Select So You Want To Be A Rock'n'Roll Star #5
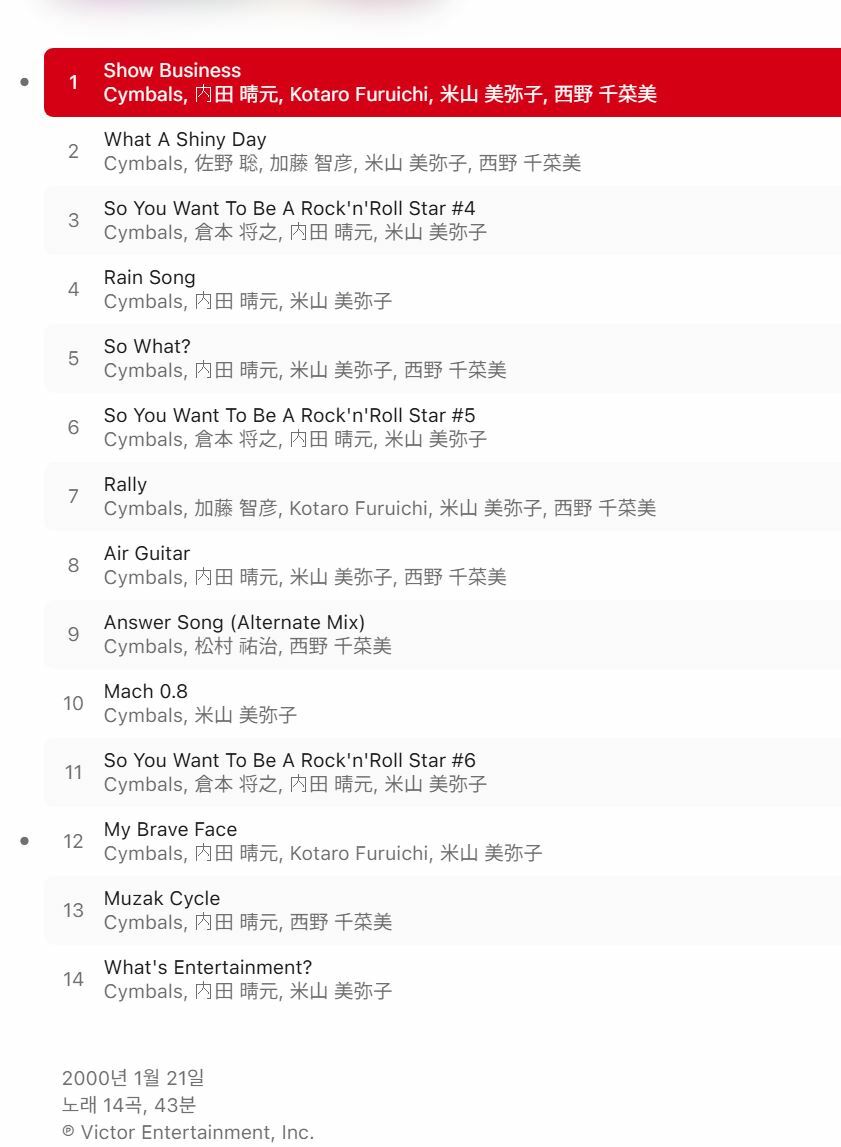 click(289, 416)
